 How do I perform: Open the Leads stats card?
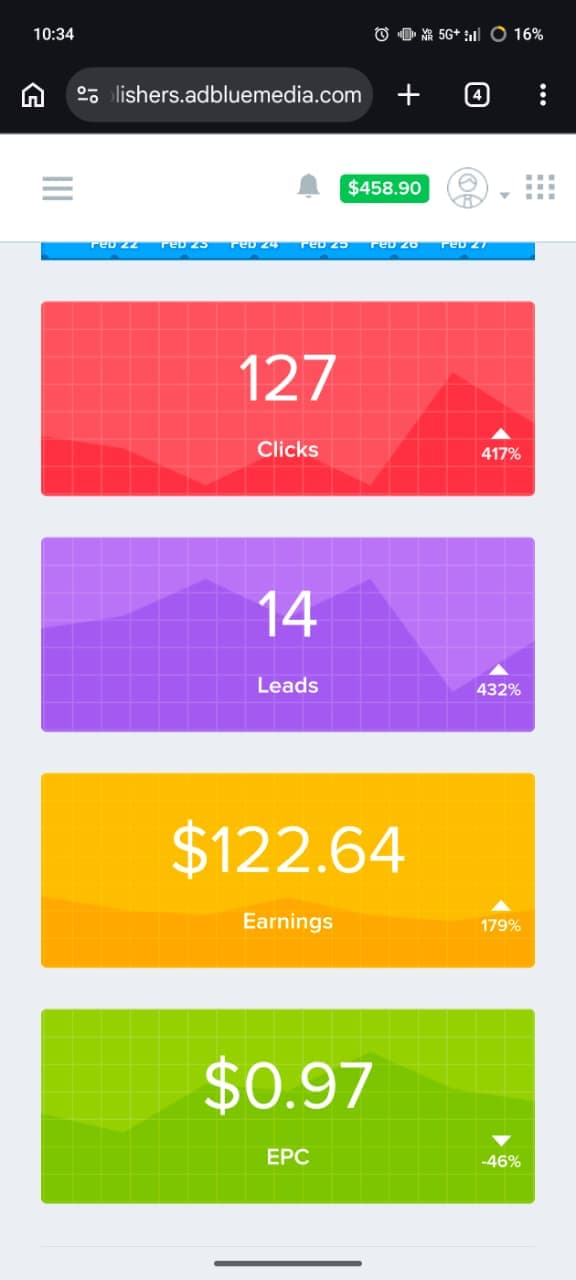(x=288, y=634)
